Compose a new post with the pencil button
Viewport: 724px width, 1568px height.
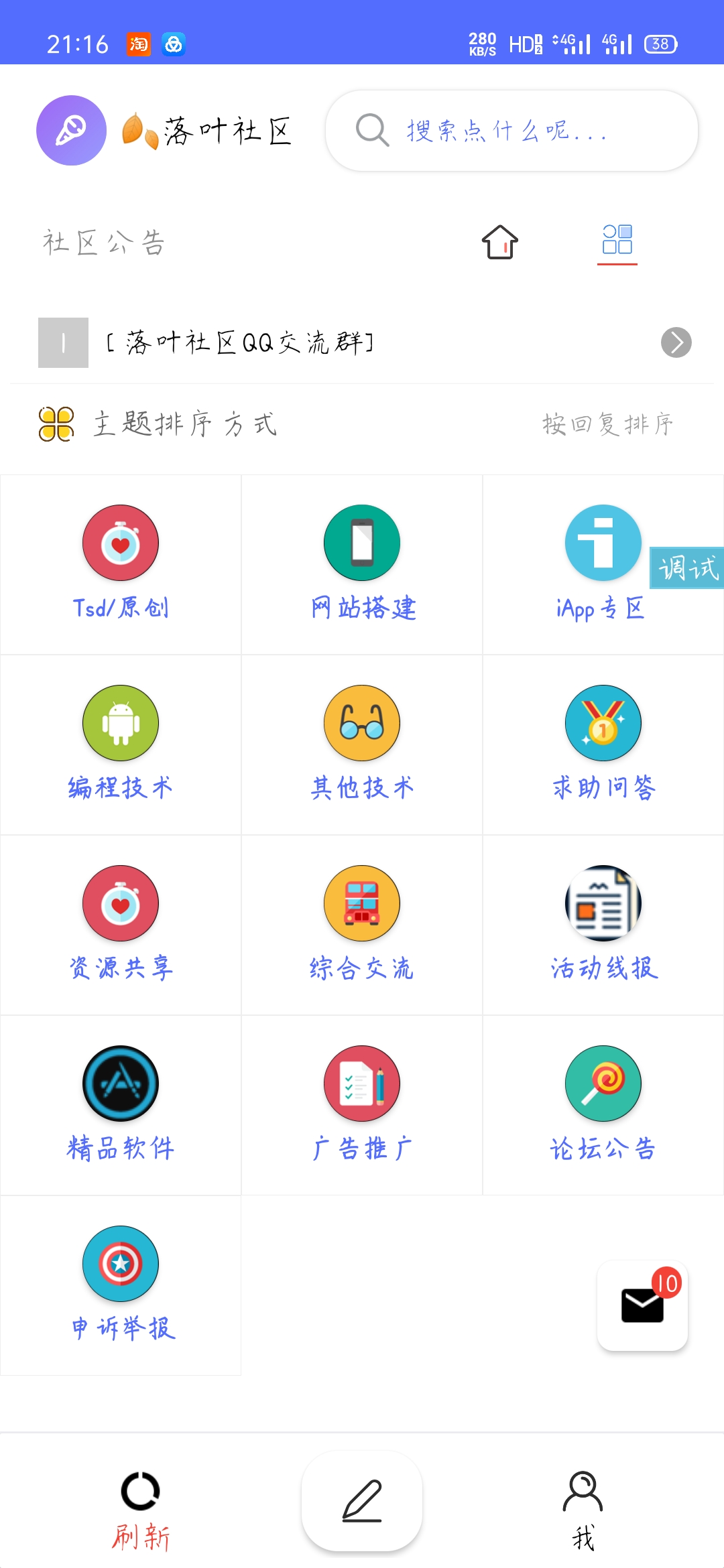[362, 1501]
